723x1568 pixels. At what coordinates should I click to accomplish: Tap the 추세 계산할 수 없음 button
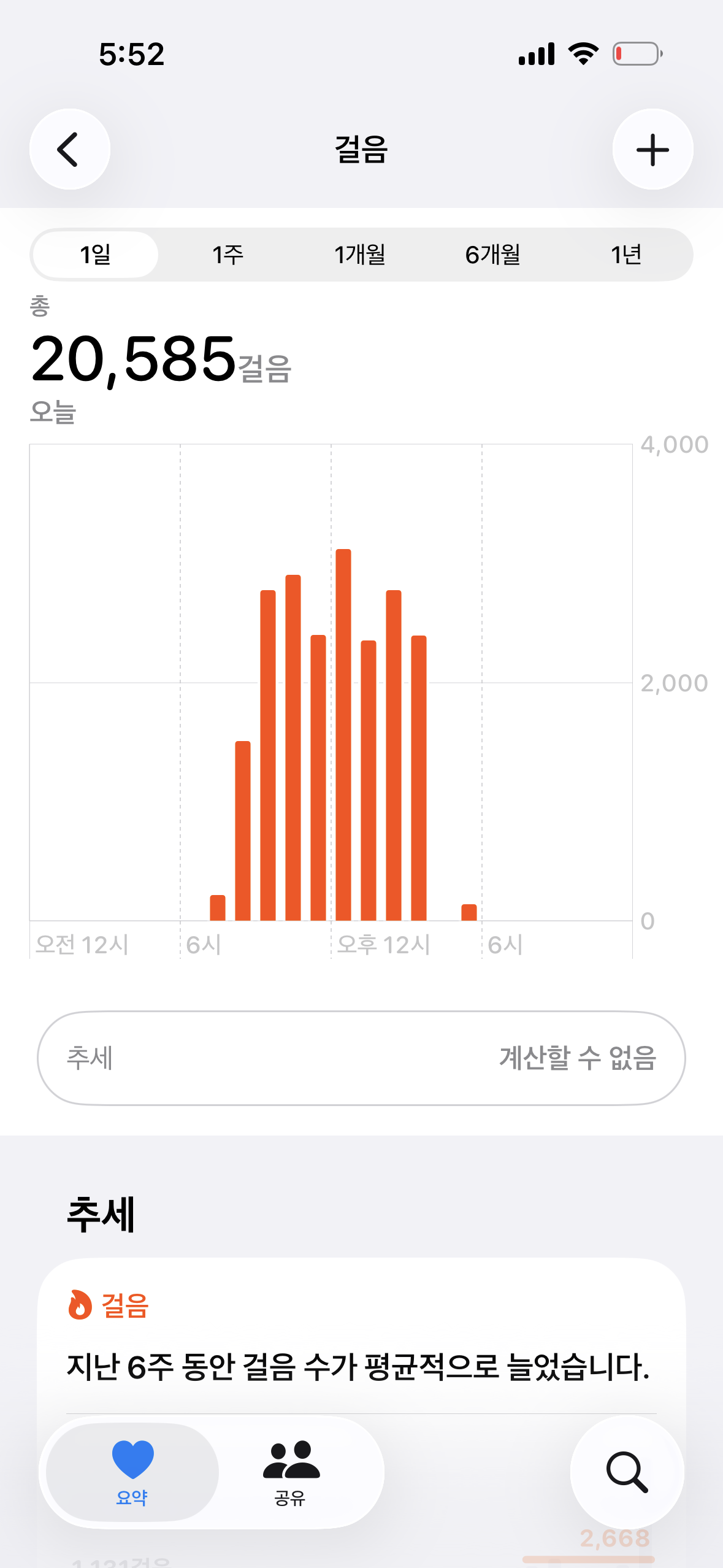(x=361, y=1058)
